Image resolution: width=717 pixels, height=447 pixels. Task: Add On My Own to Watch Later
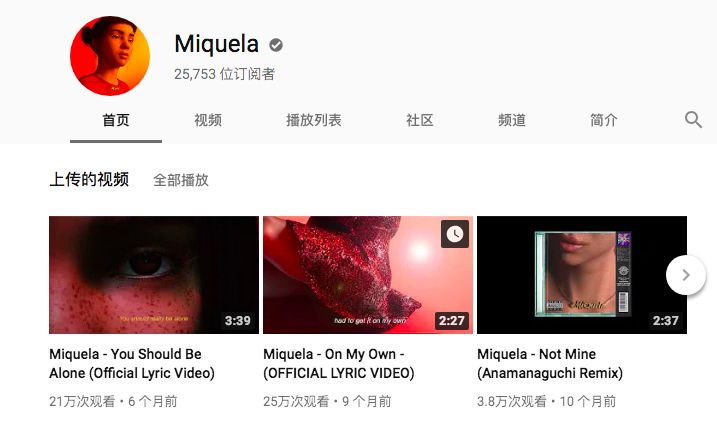[454, 234]
